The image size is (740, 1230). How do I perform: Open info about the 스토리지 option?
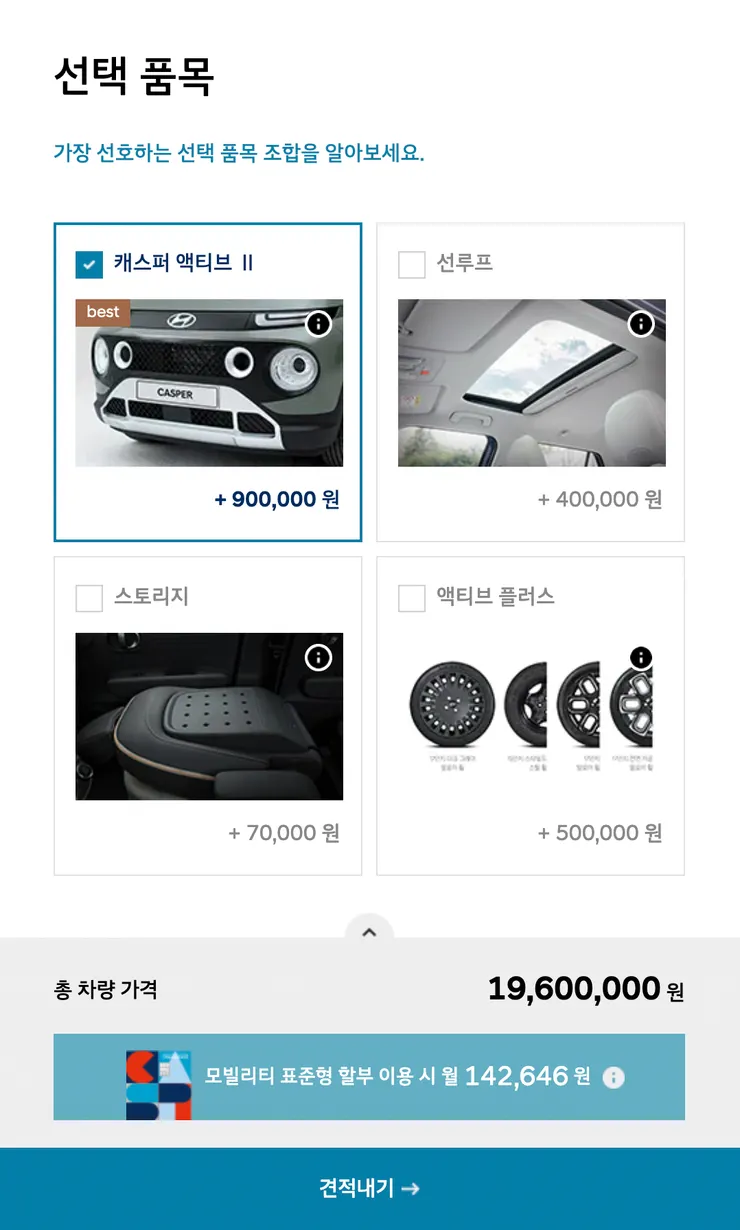(318, 657)
